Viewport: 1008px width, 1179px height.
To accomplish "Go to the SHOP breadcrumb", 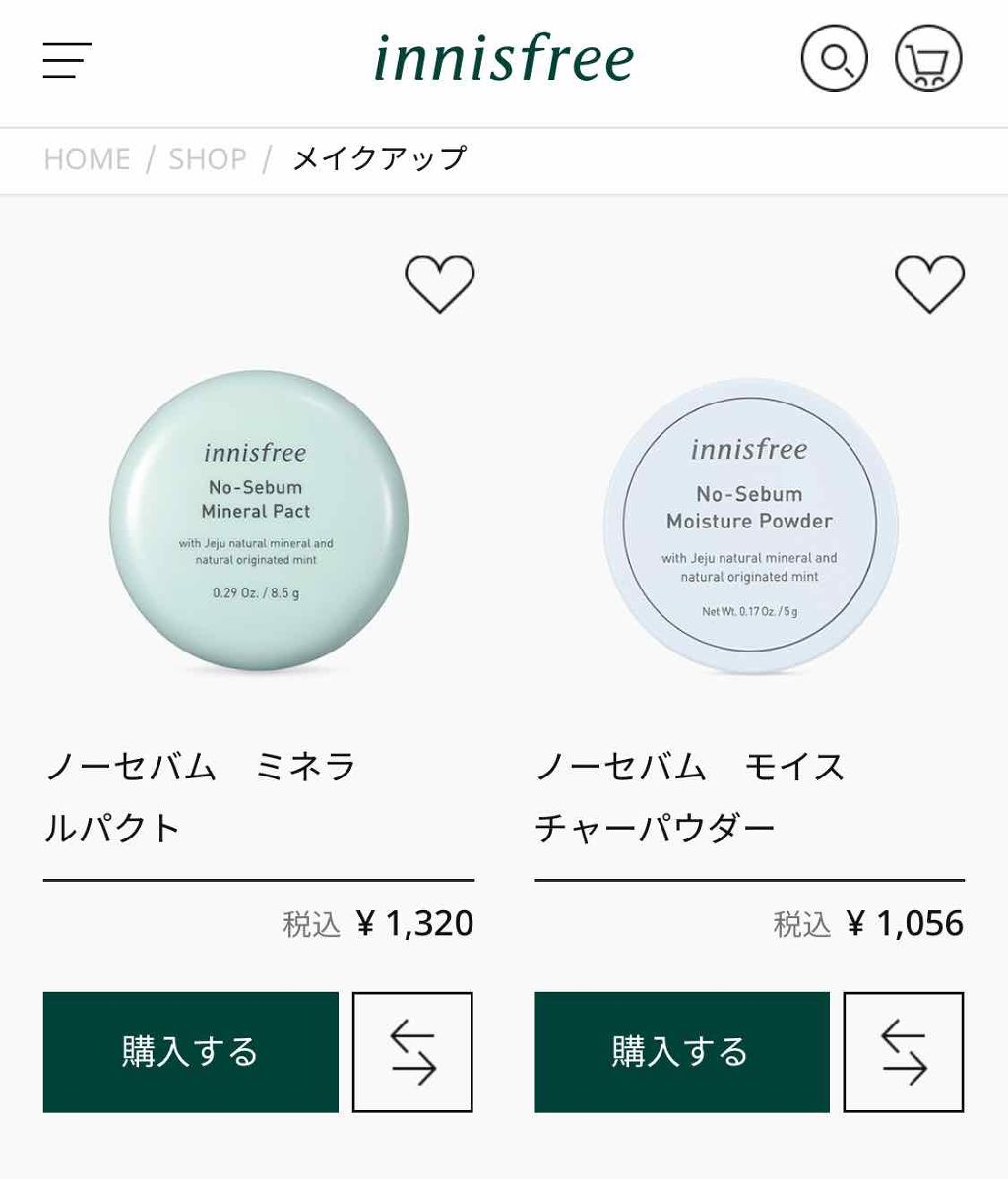I will click(x=207, y=158).
